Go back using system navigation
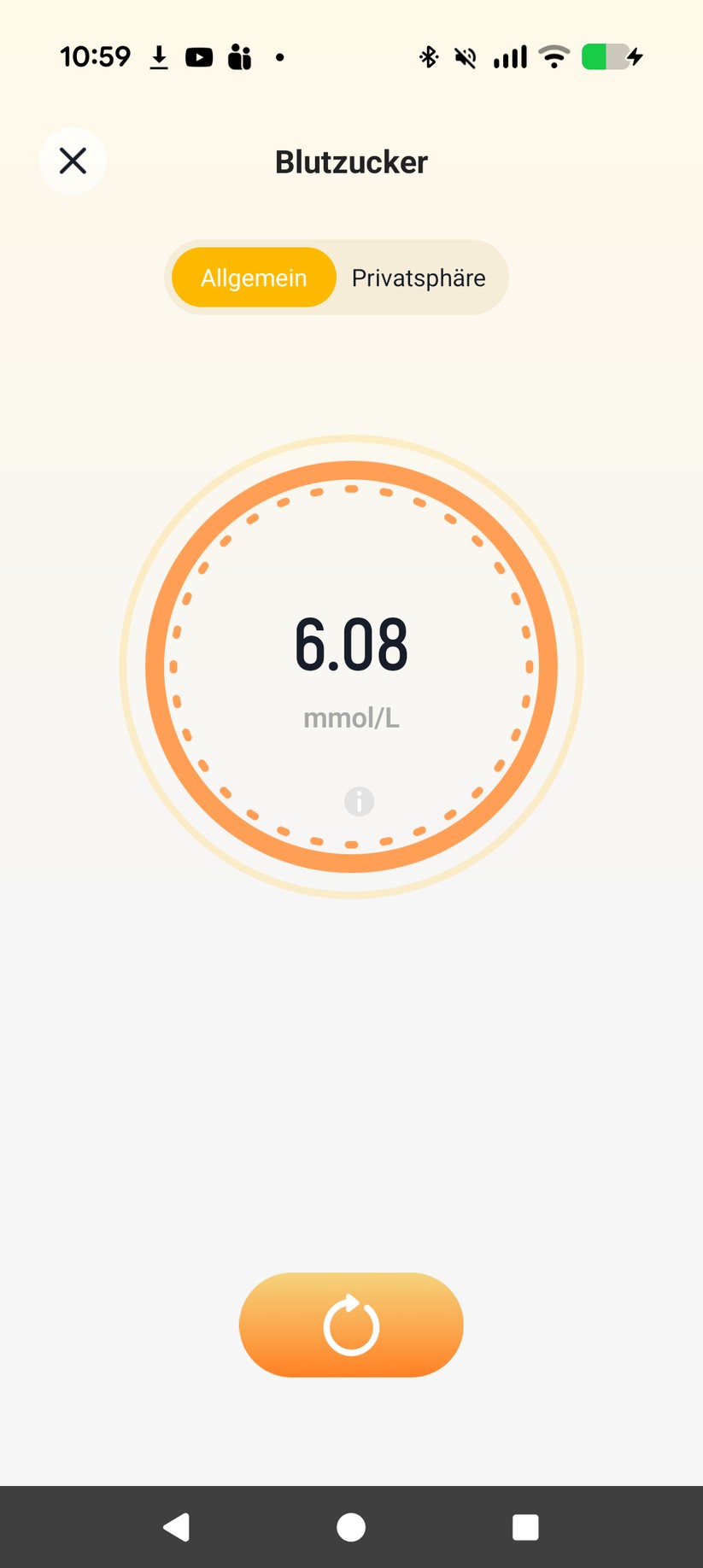 pos(176,1526)
